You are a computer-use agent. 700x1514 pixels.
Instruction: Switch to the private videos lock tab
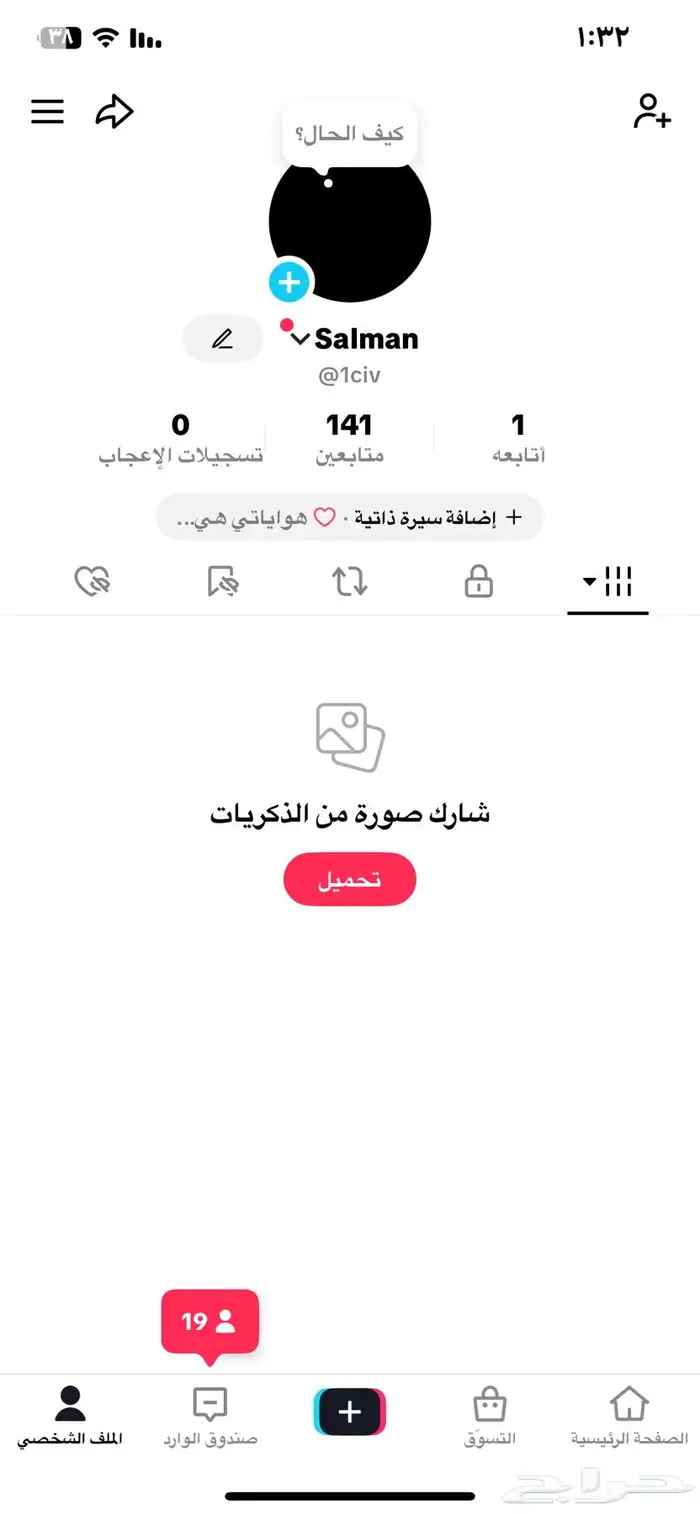pyautogui.click(x=479, y=581)
